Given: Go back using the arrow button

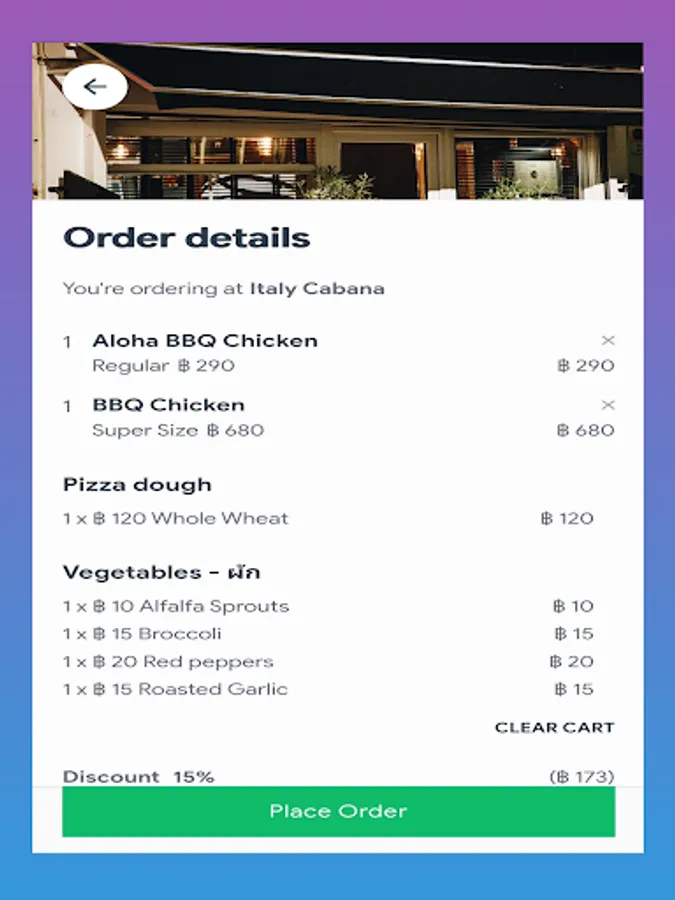Looking at the screenshot, I should pyautogui.click(x=95, y=87).
